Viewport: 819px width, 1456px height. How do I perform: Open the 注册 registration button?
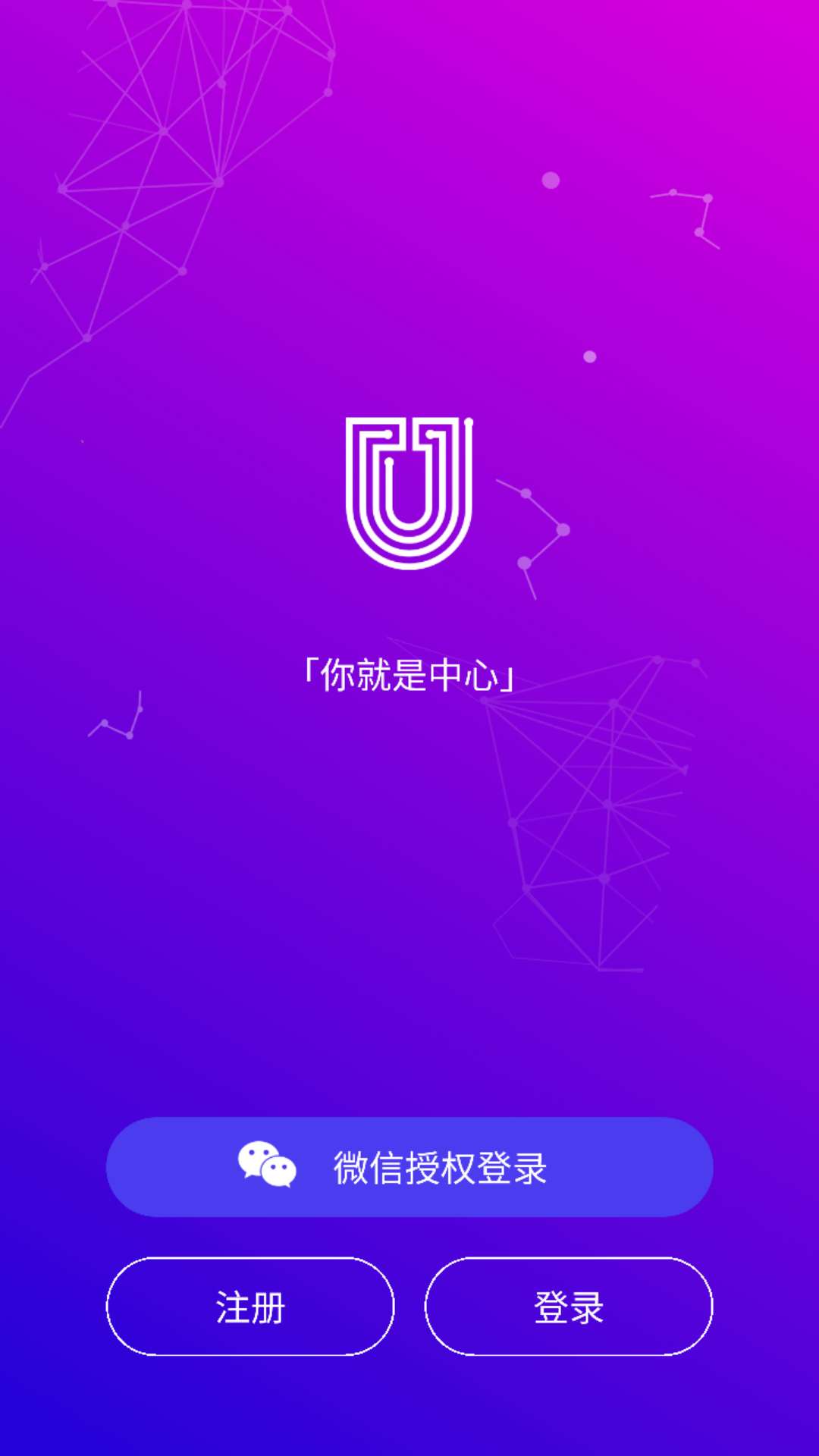tap(250, 1307)
